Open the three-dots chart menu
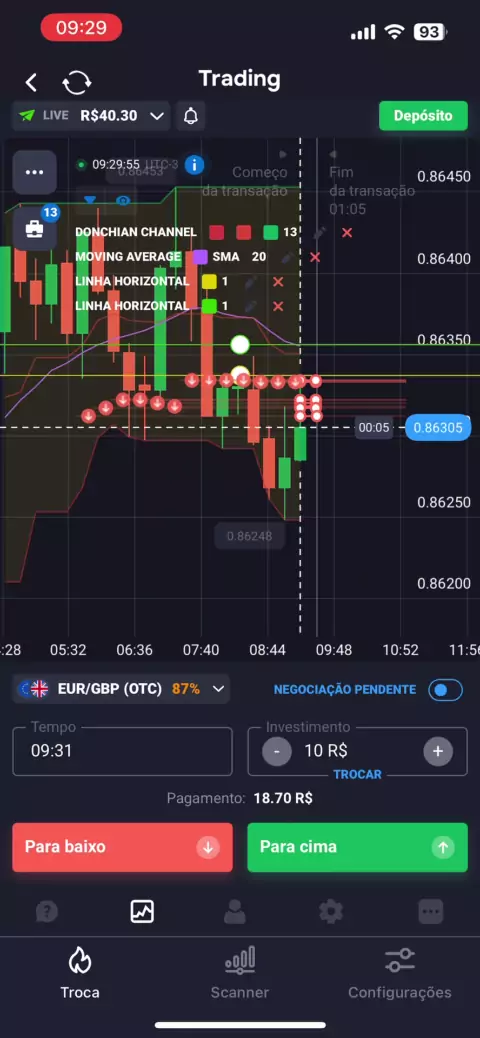 pos(34,171)
